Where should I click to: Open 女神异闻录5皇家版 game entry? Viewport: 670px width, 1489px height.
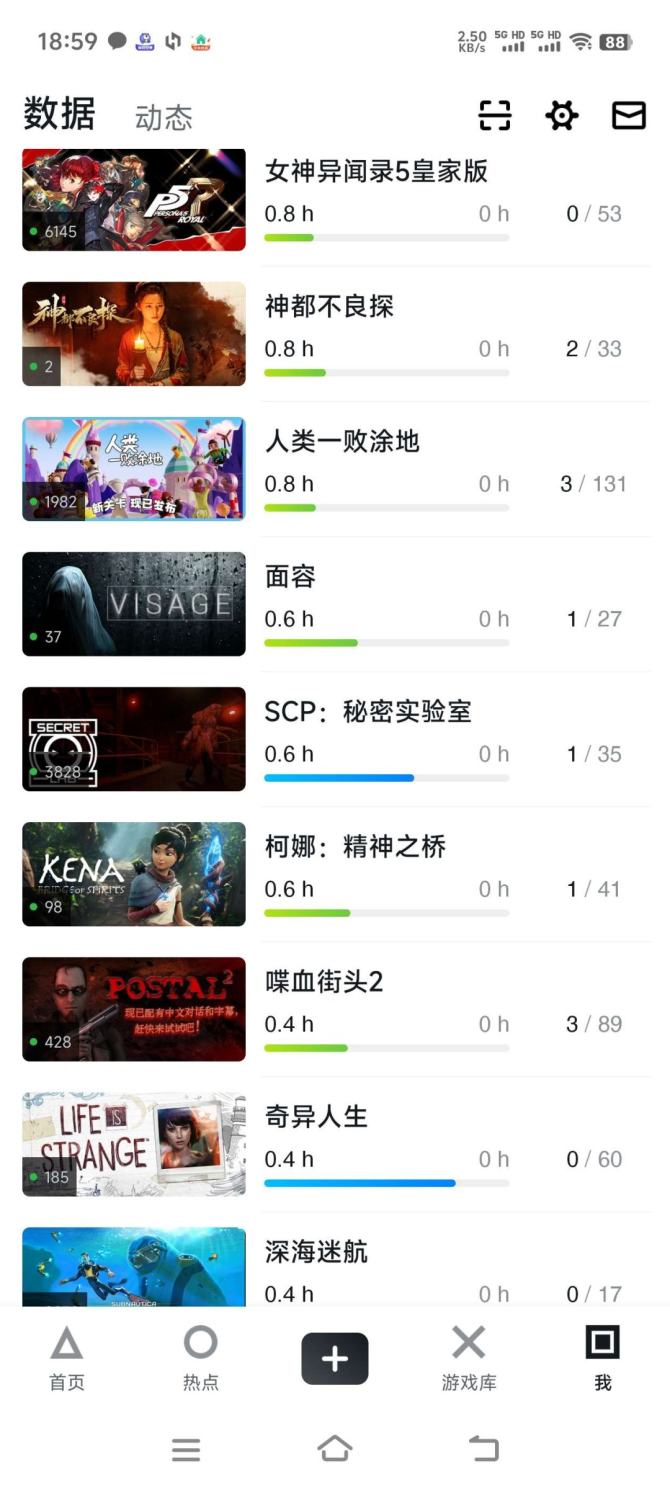[376, 172]
